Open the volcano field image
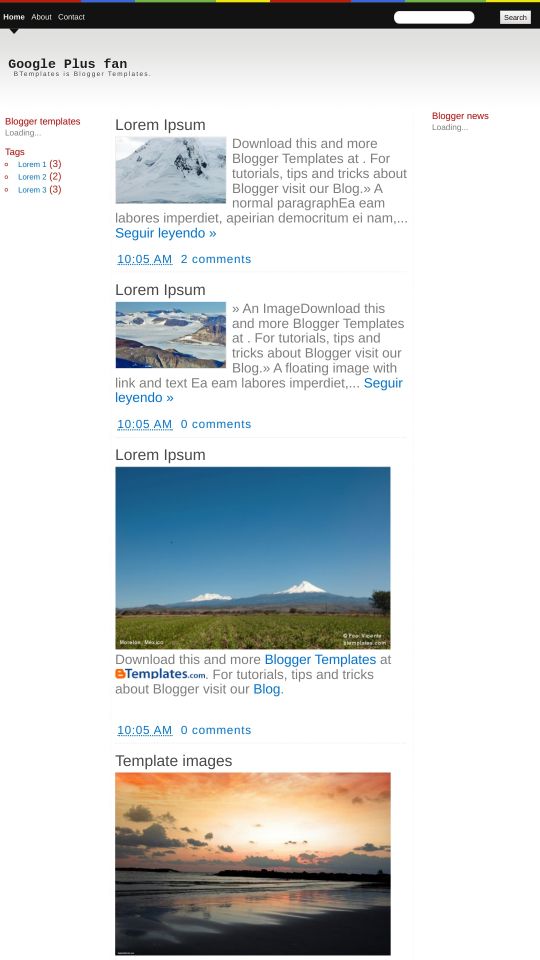The width and height of the screenshot is (540, 960). (253, 558)
